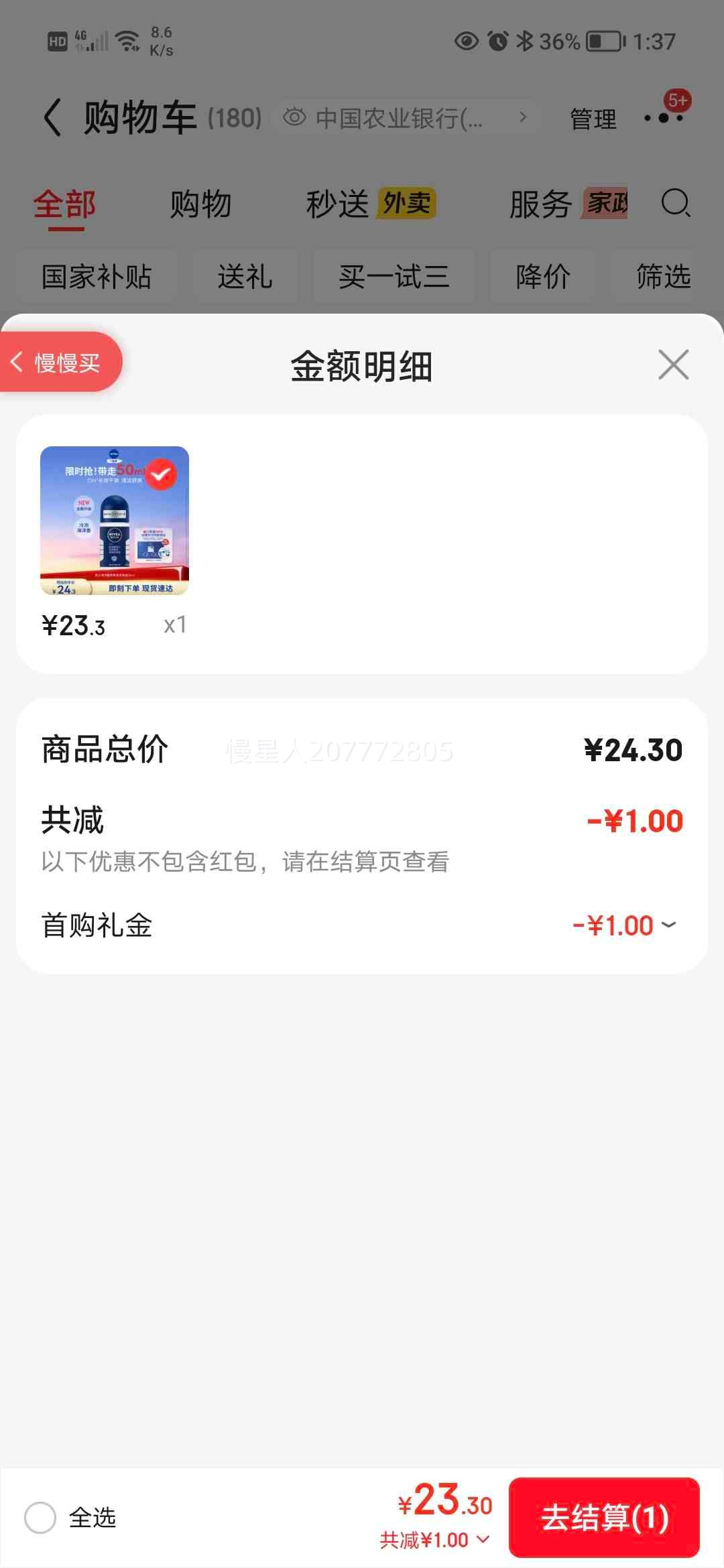
Task: Select the 全部 tab
Action: click(65, 204)
